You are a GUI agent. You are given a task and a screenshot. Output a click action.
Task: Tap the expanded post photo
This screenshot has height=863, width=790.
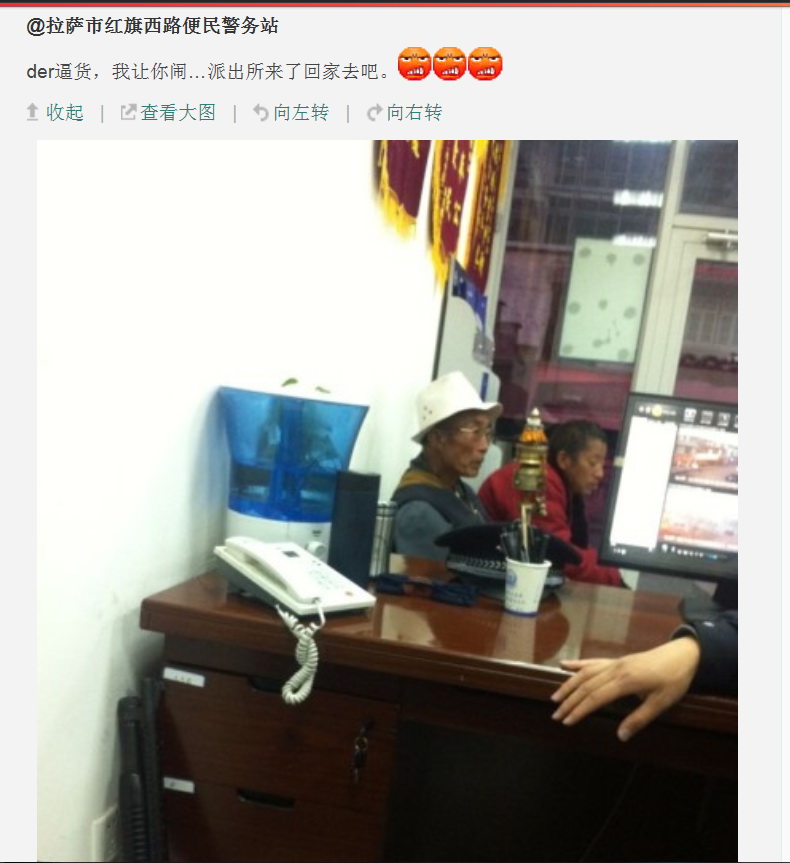tap(387, 500)
